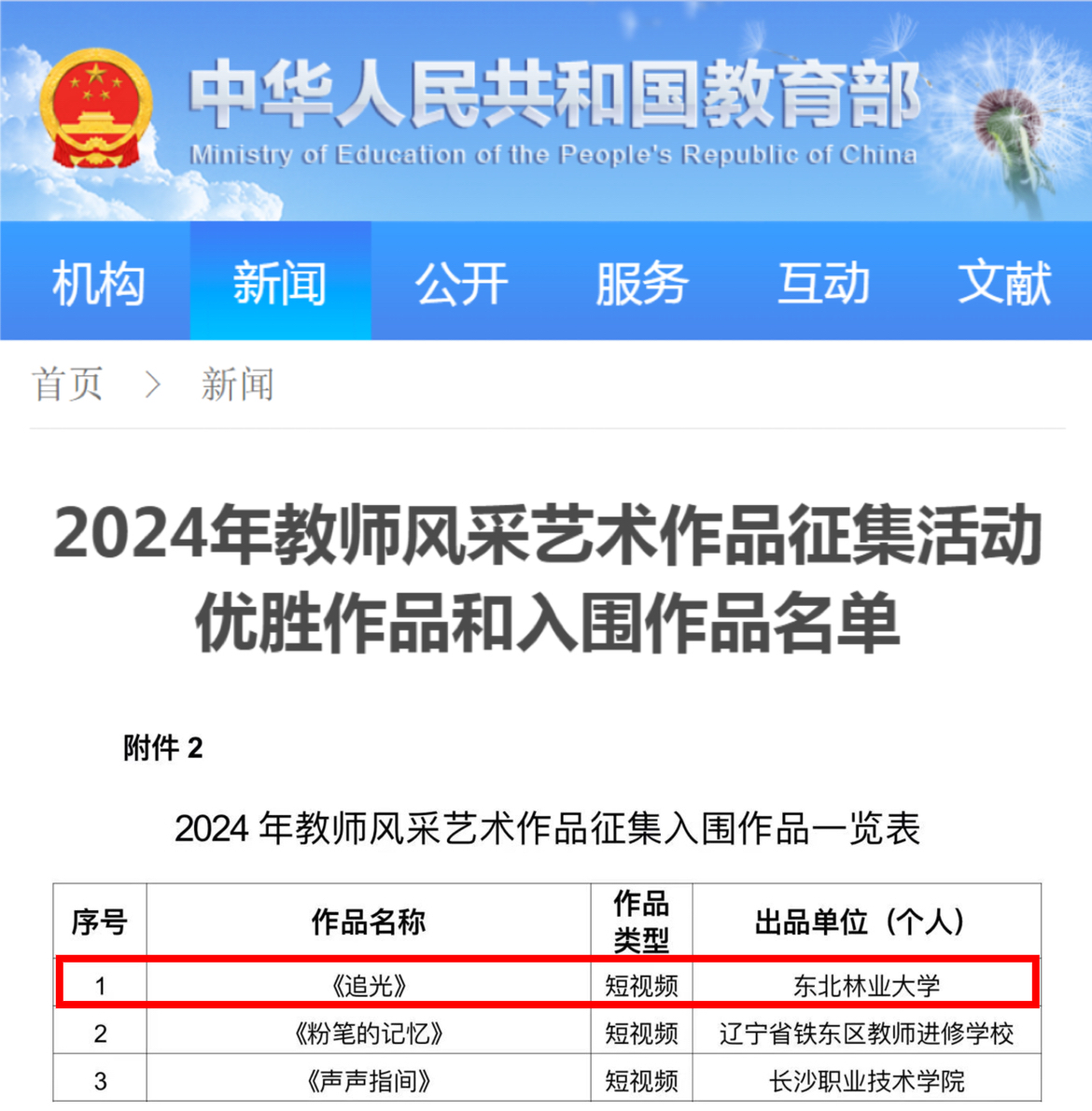
Task: Switch to the 文献 section
Action: [x=1004, y=283]
